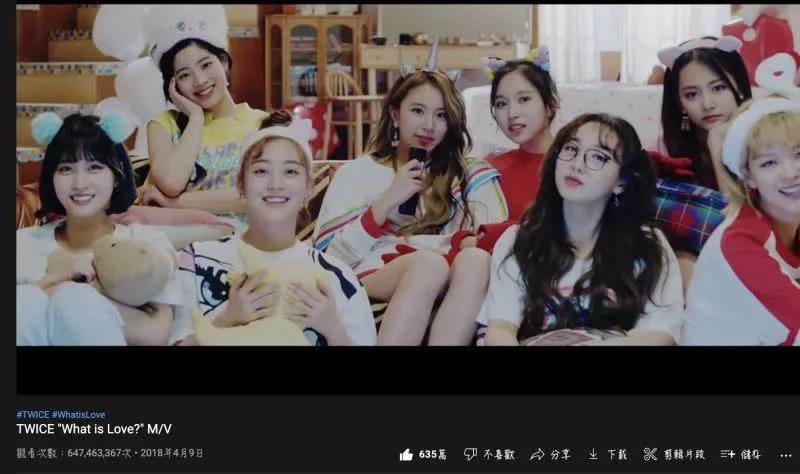Open the #WhatisLove hashtag link
800x474 pixels.
(79, 414)
